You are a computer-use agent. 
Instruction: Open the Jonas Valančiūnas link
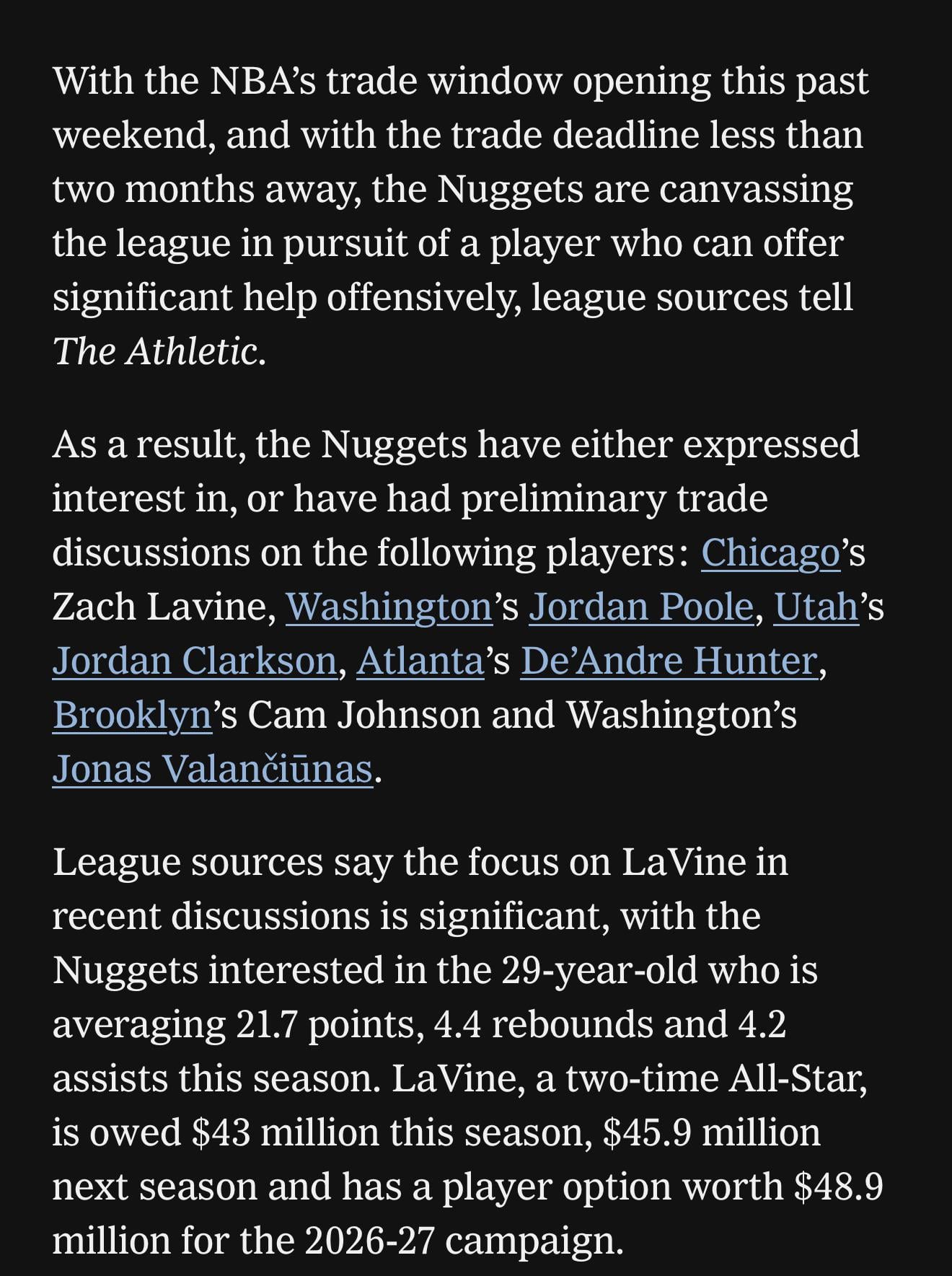(x=213, y=769)
